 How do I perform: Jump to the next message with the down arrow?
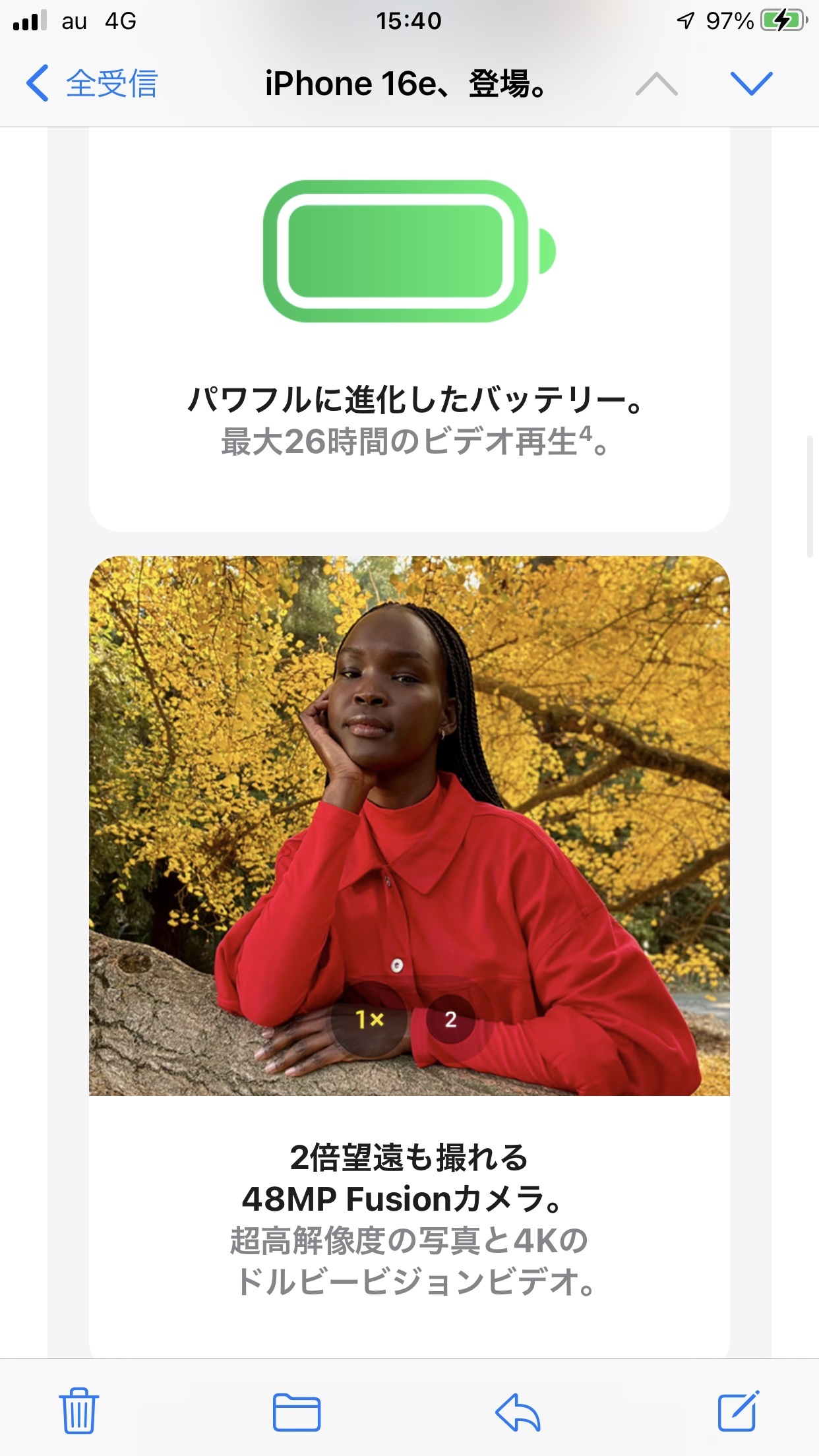(x=751, y=84)
